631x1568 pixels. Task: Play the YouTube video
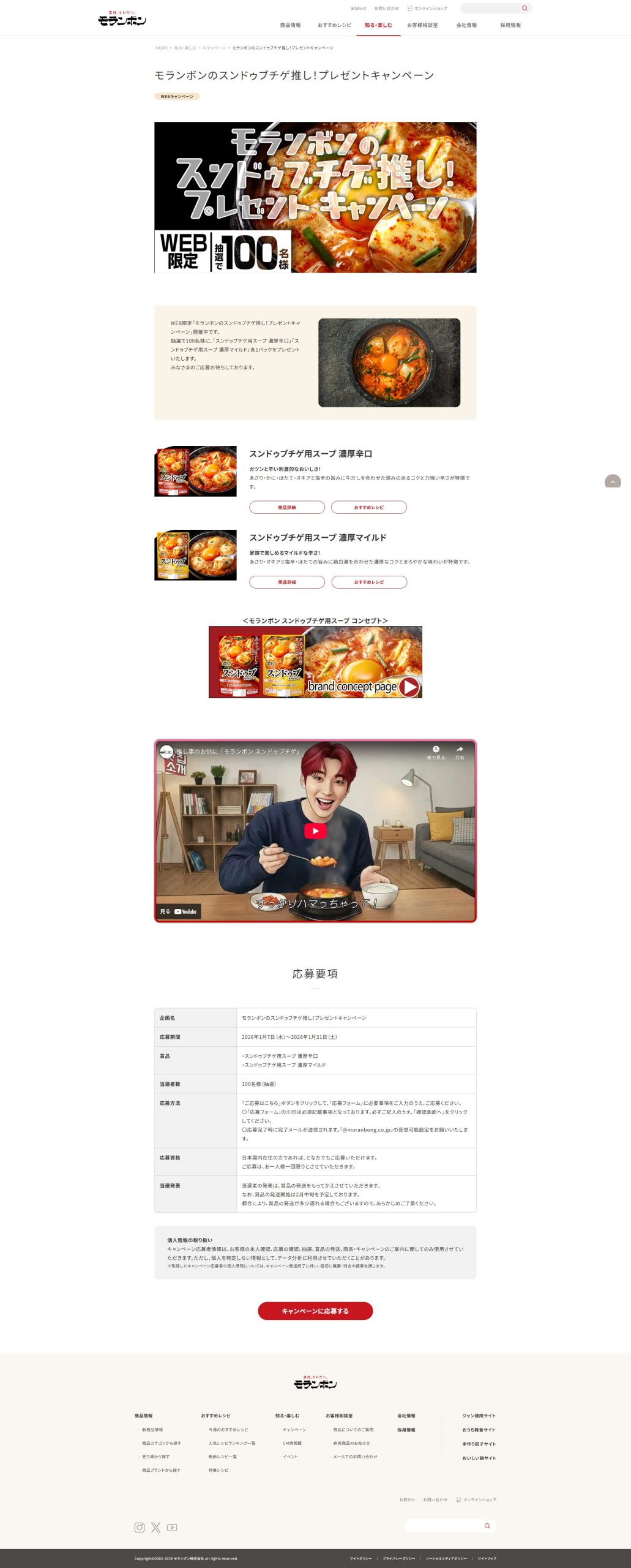pos(315,831)
